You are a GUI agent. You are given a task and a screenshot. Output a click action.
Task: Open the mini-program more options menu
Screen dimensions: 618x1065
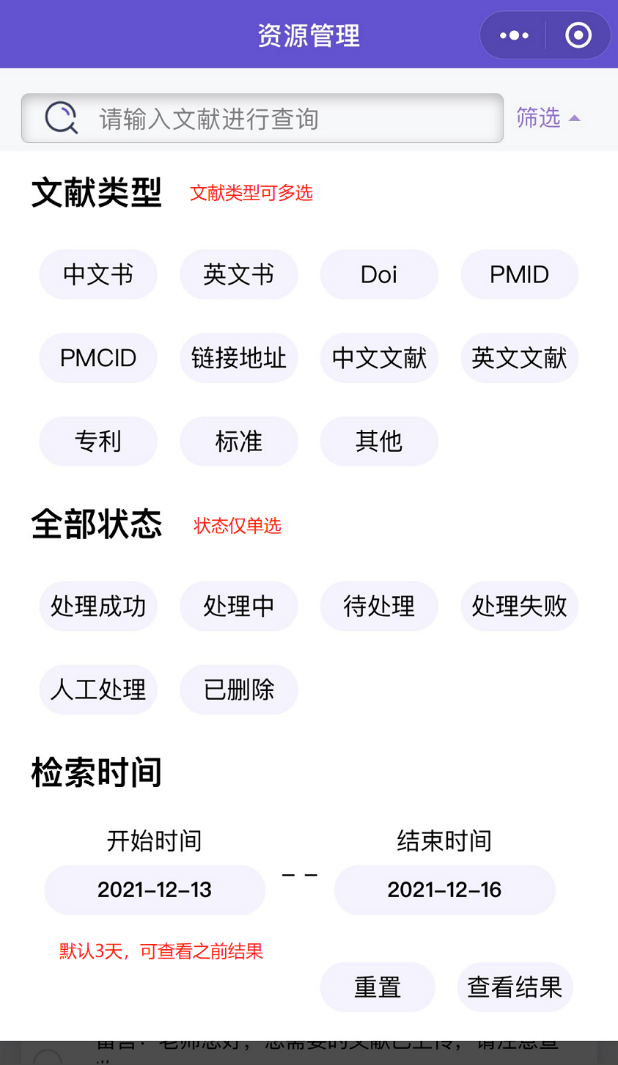[514, 36]
